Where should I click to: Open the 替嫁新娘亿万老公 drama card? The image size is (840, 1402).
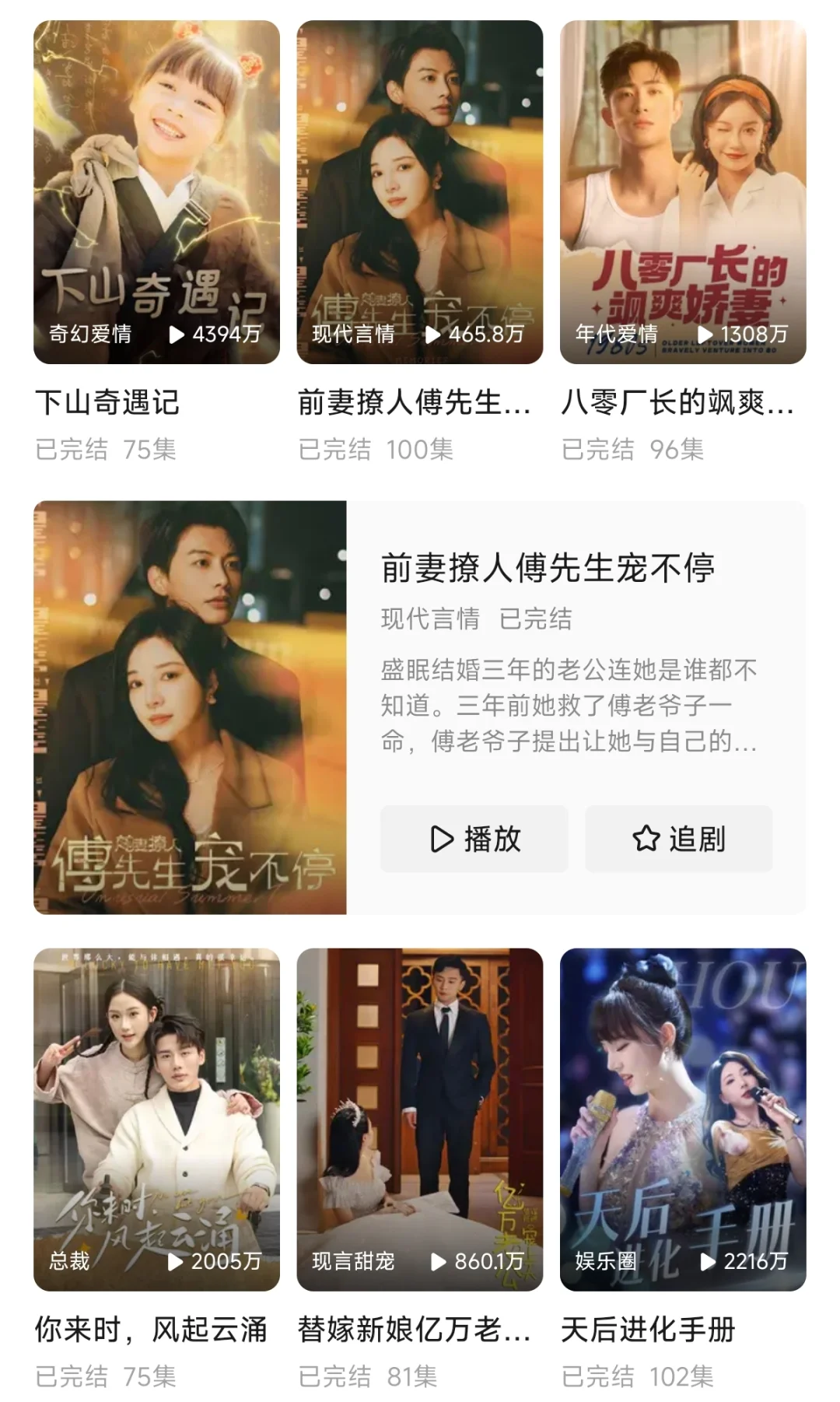pos(419,1119)
